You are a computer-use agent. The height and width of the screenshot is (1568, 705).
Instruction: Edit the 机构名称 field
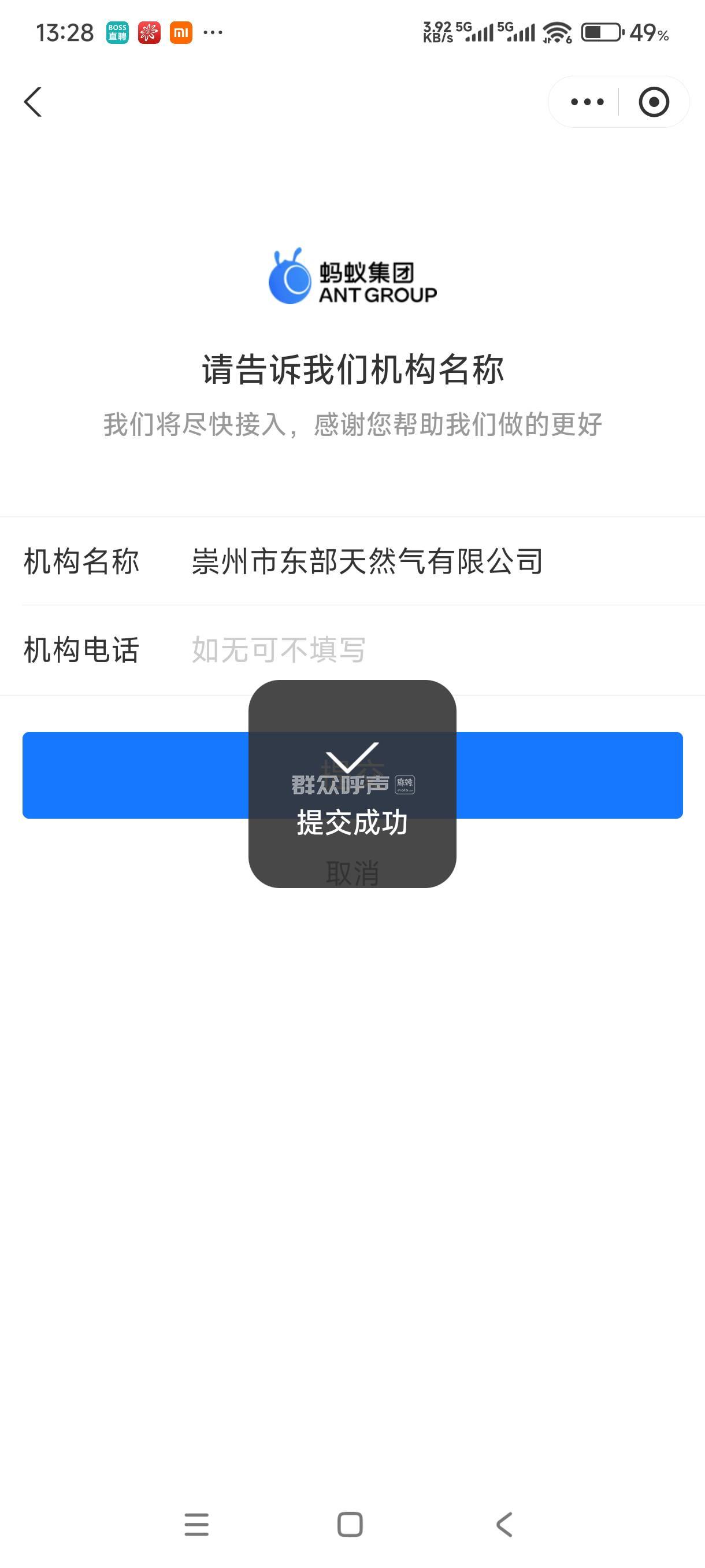pyautogui.click(x=426, y=561)
